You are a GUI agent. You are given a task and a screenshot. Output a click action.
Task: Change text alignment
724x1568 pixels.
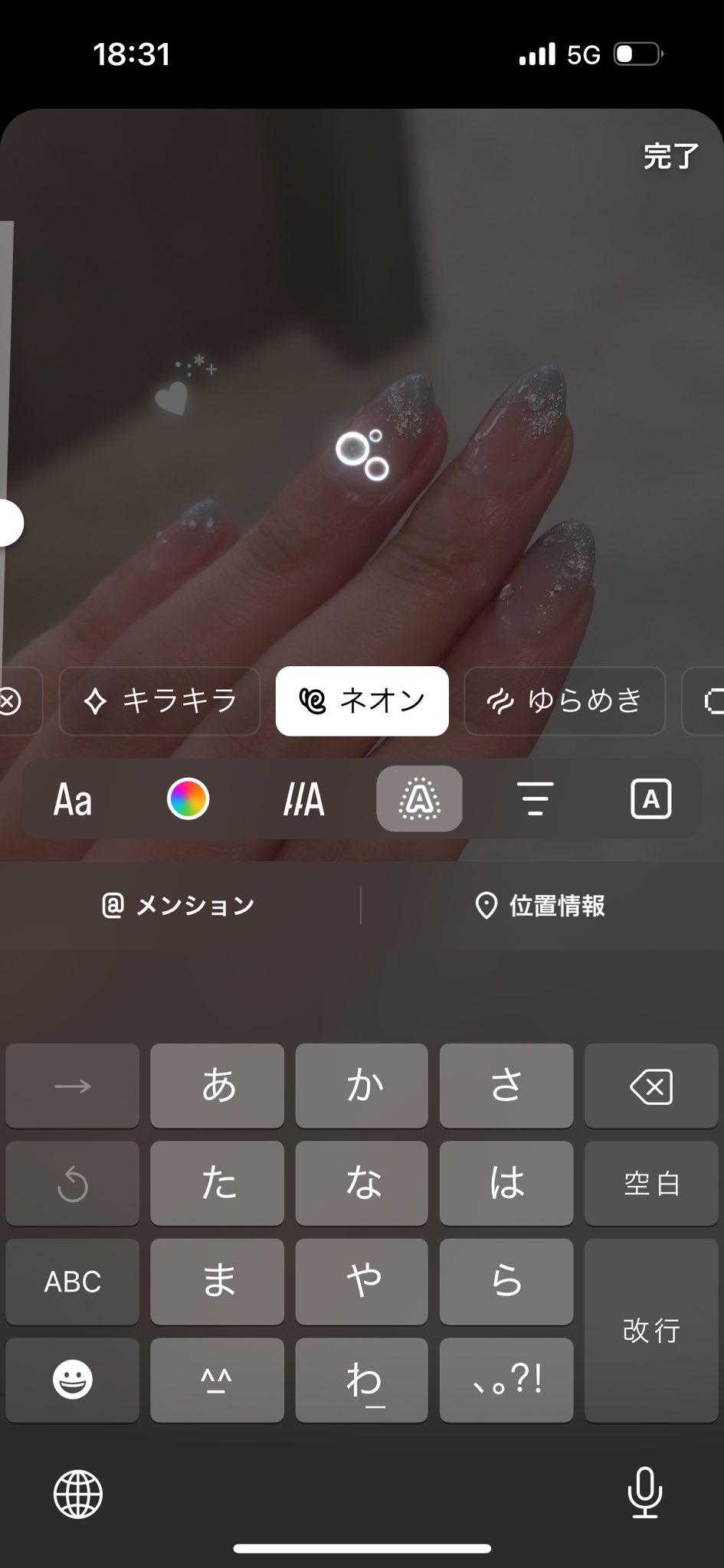[535, 799]
